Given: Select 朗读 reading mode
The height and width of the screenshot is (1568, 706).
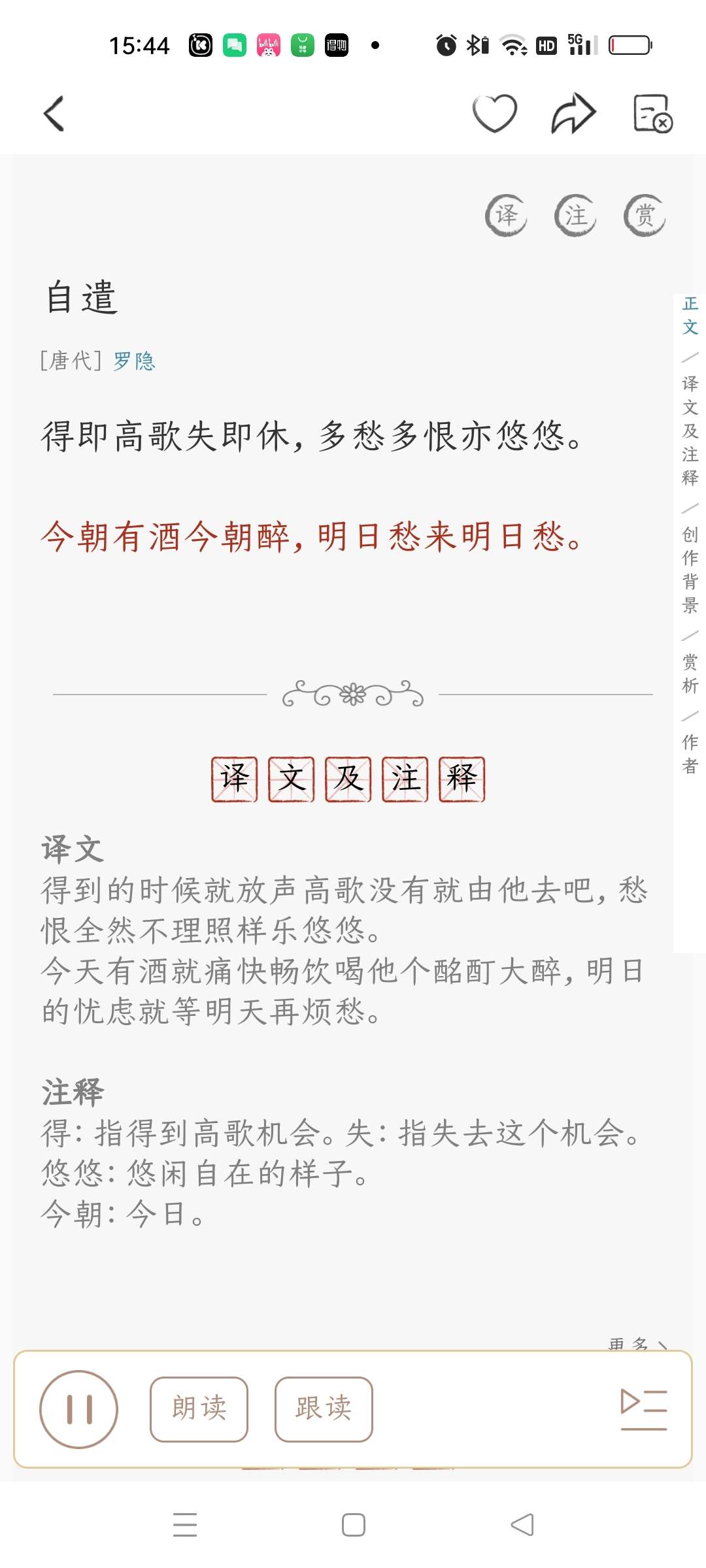Looking at the screenshot, I should [199, 1409].
